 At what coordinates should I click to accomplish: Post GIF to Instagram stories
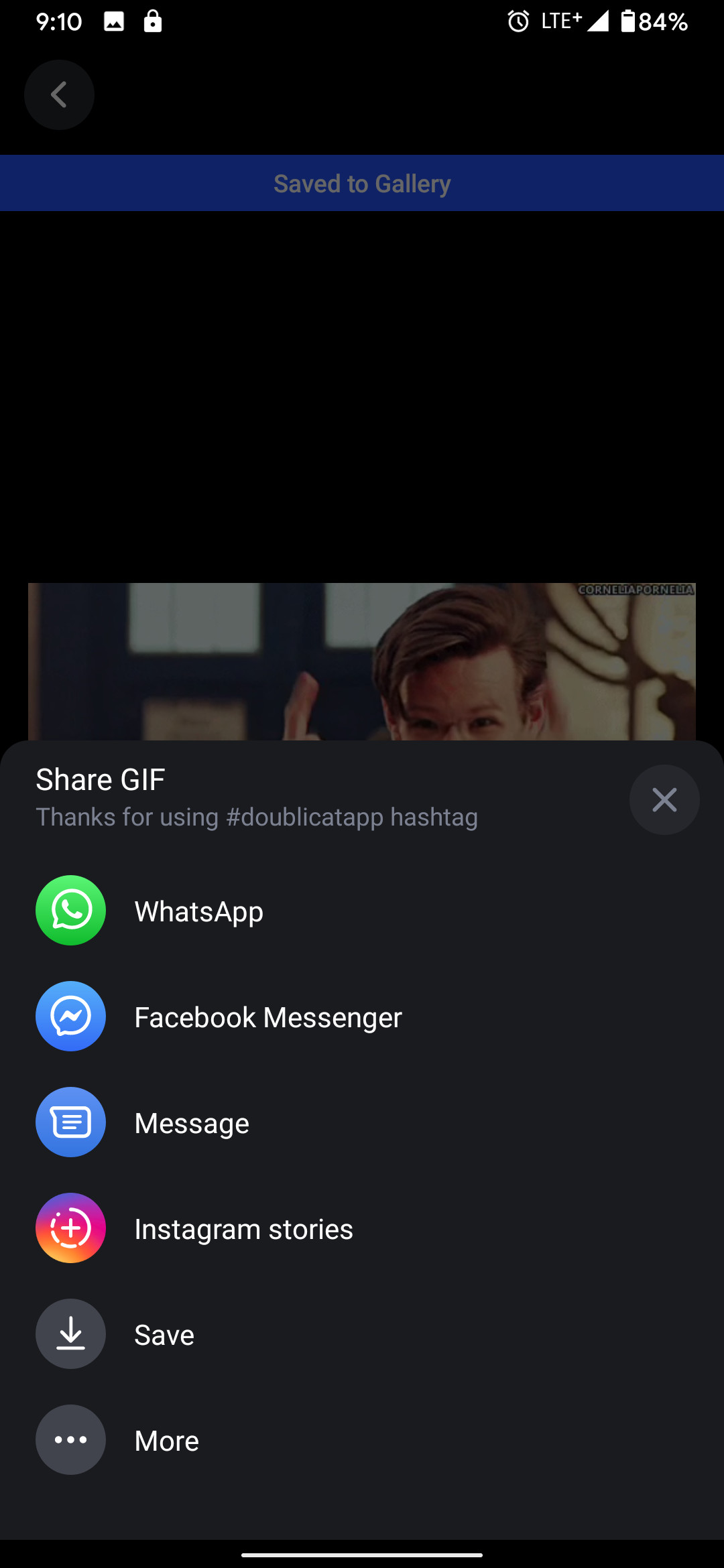[243, 1228]
